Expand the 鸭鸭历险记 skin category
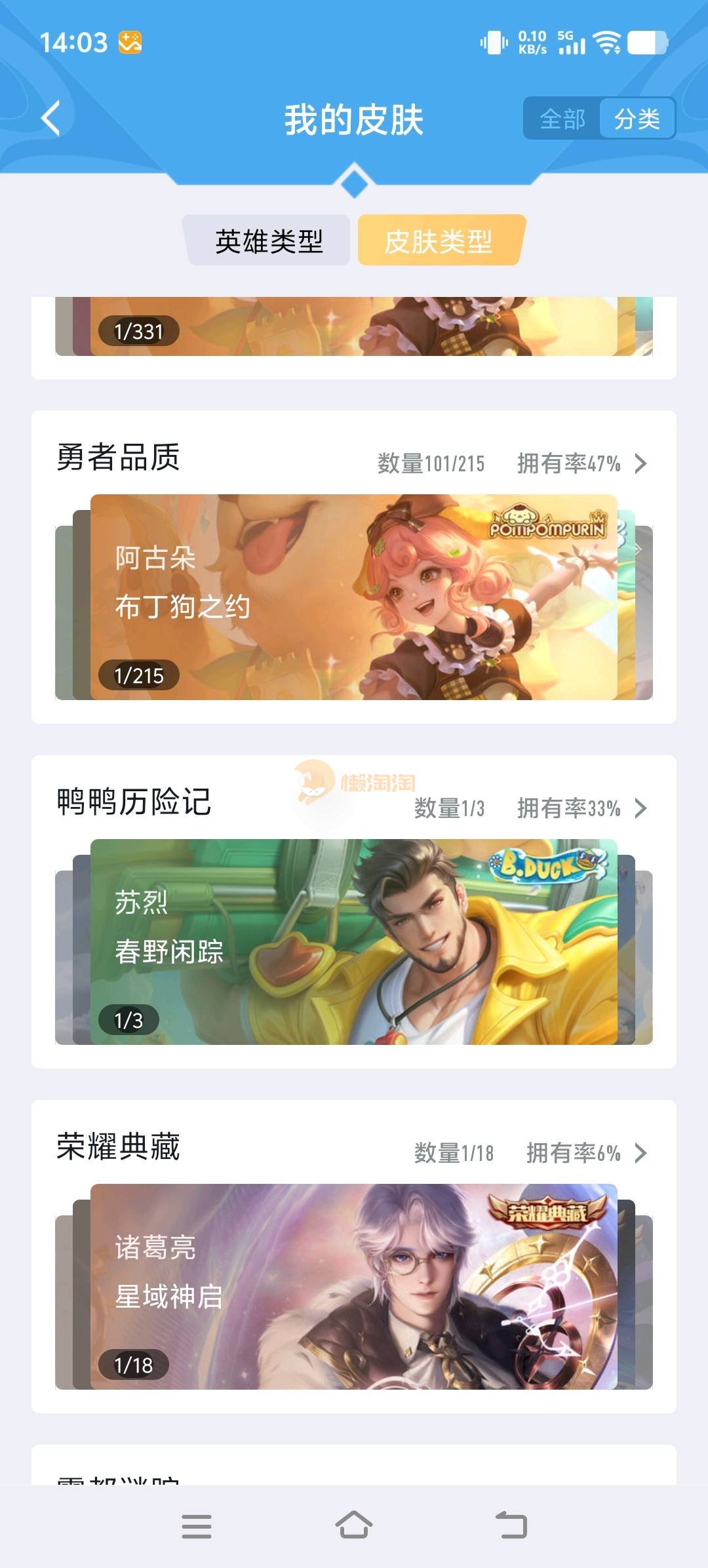Screen dimensions: 708x1568 [640, 809]
